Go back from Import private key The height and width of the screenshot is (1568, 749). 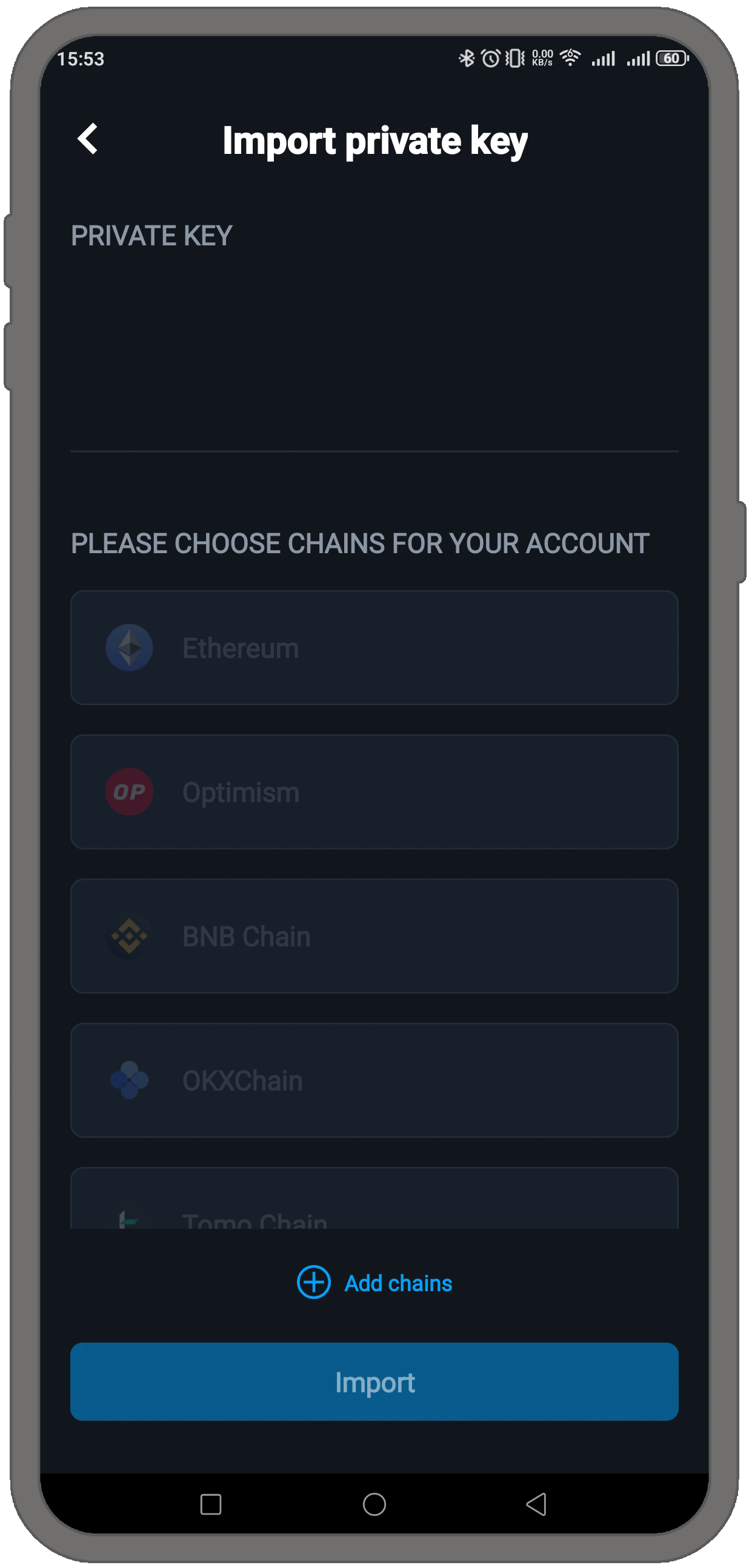[88, 139]
